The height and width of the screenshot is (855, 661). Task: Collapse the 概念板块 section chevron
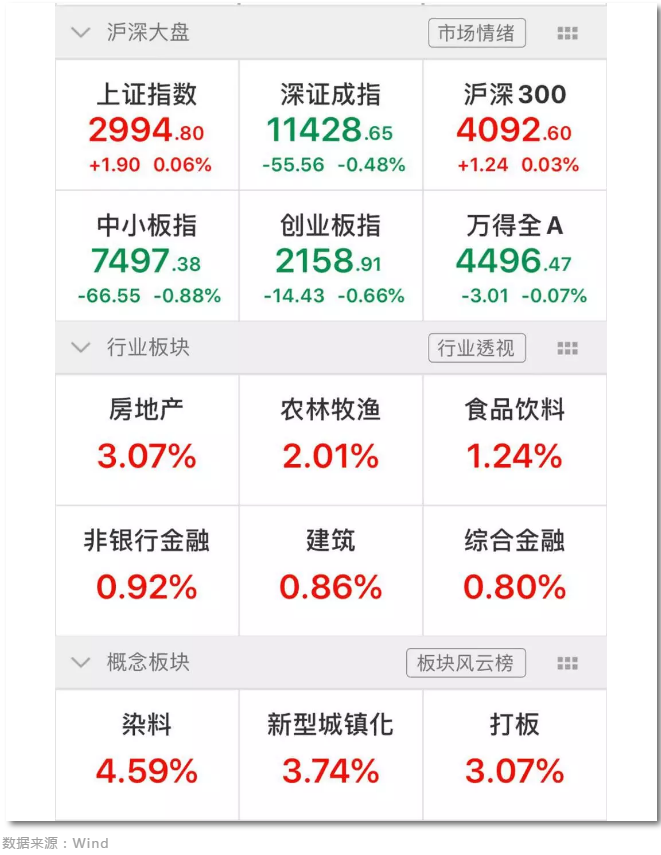point(81,662)
